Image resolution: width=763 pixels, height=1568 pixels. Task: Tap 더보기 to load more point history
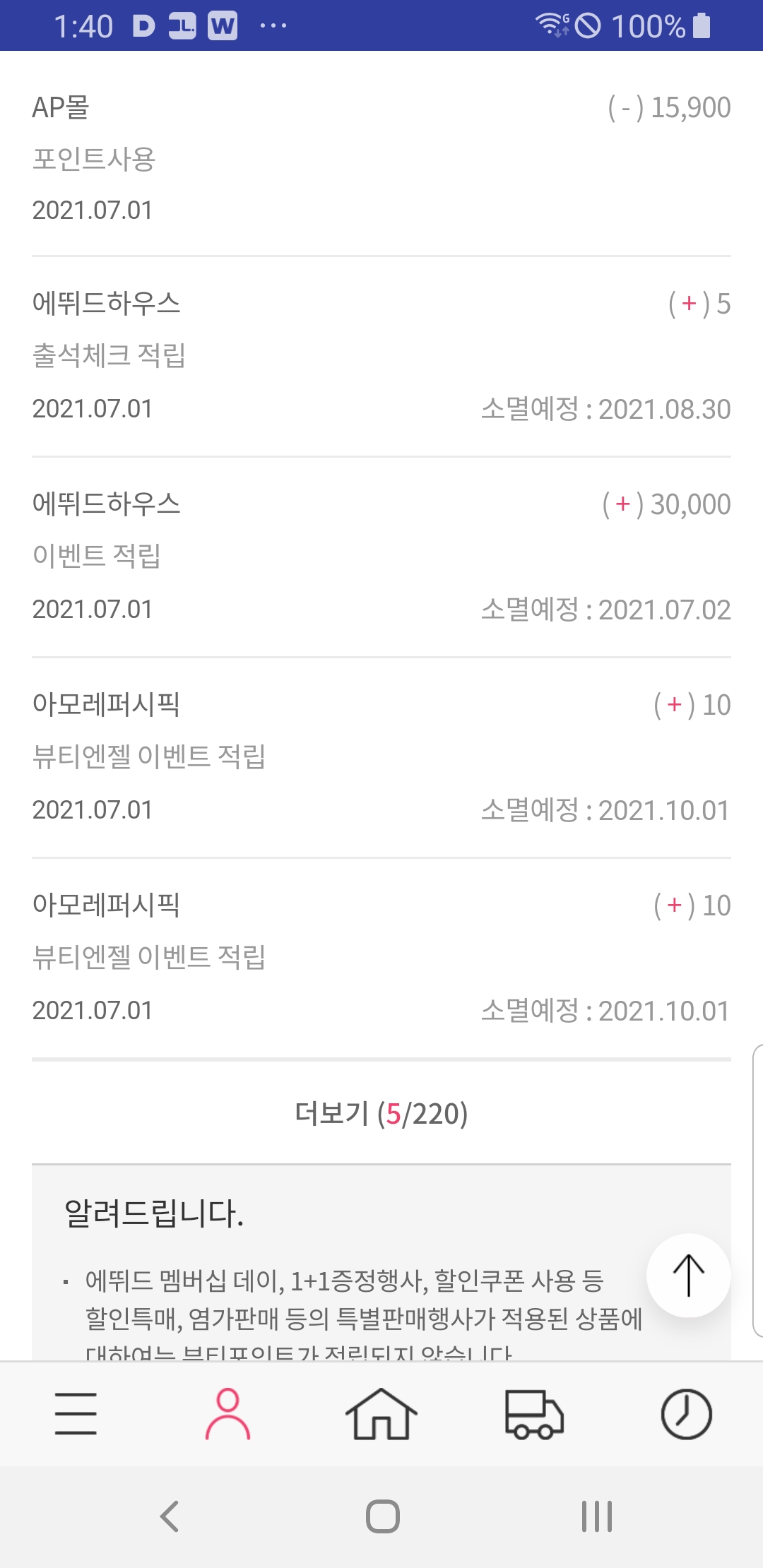[381, 1114]
